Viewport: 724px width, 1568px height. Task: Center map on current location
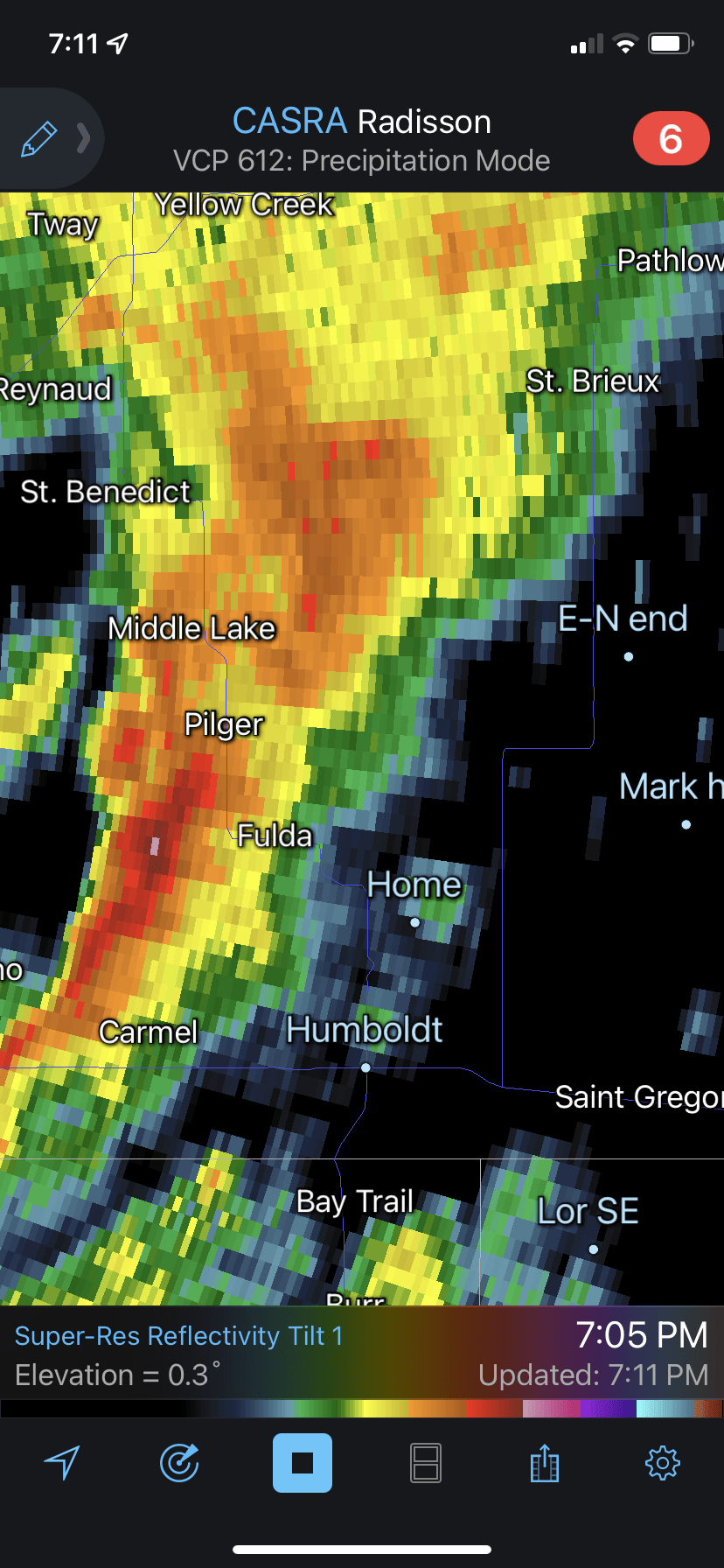coord(63,1462)
